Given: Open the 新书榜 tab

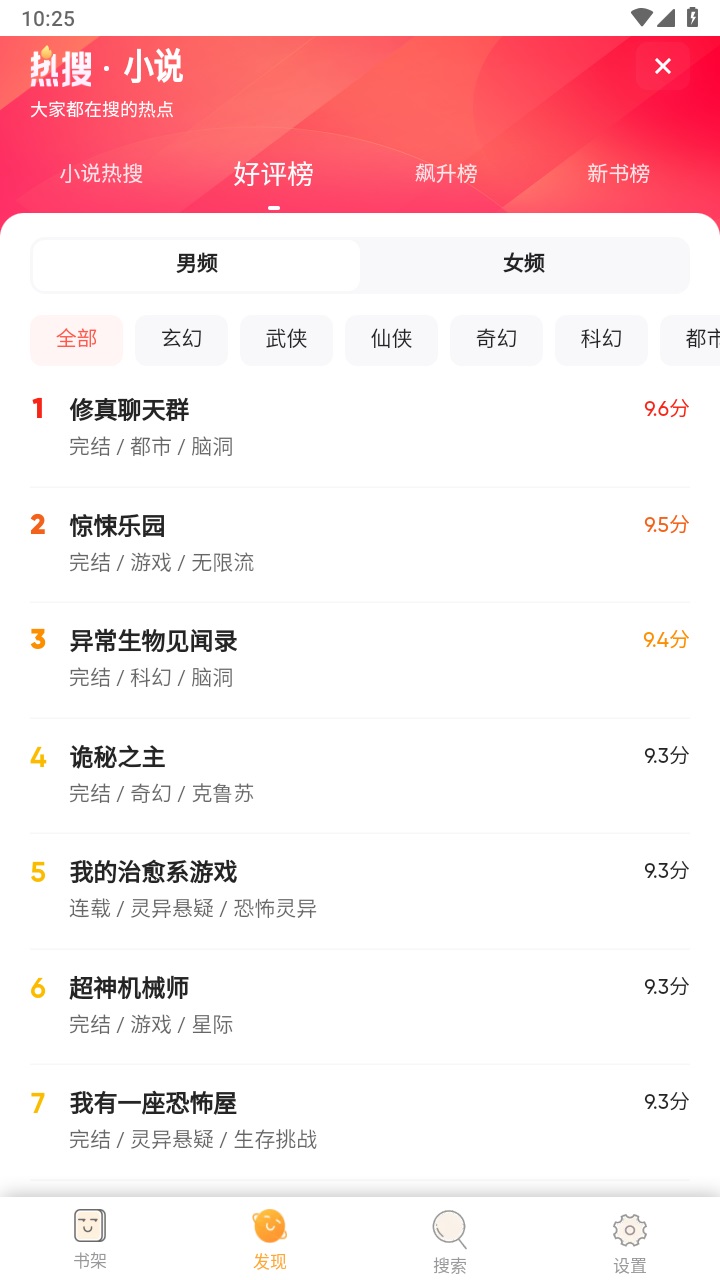Looking at the screenshot, I should click(619, 173).
